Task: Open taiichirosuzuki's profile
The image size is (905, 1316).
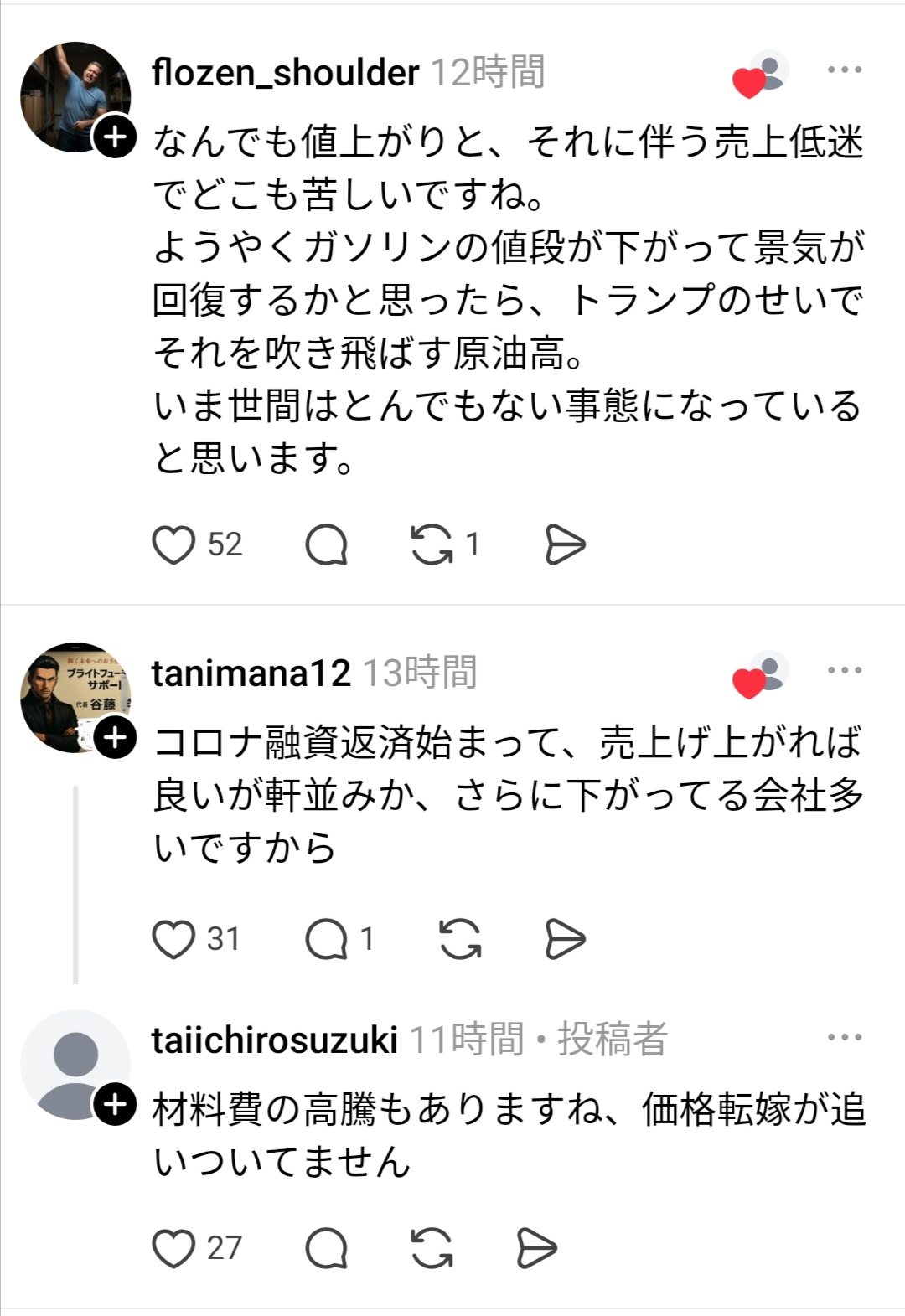Action: pos(274,1040)
